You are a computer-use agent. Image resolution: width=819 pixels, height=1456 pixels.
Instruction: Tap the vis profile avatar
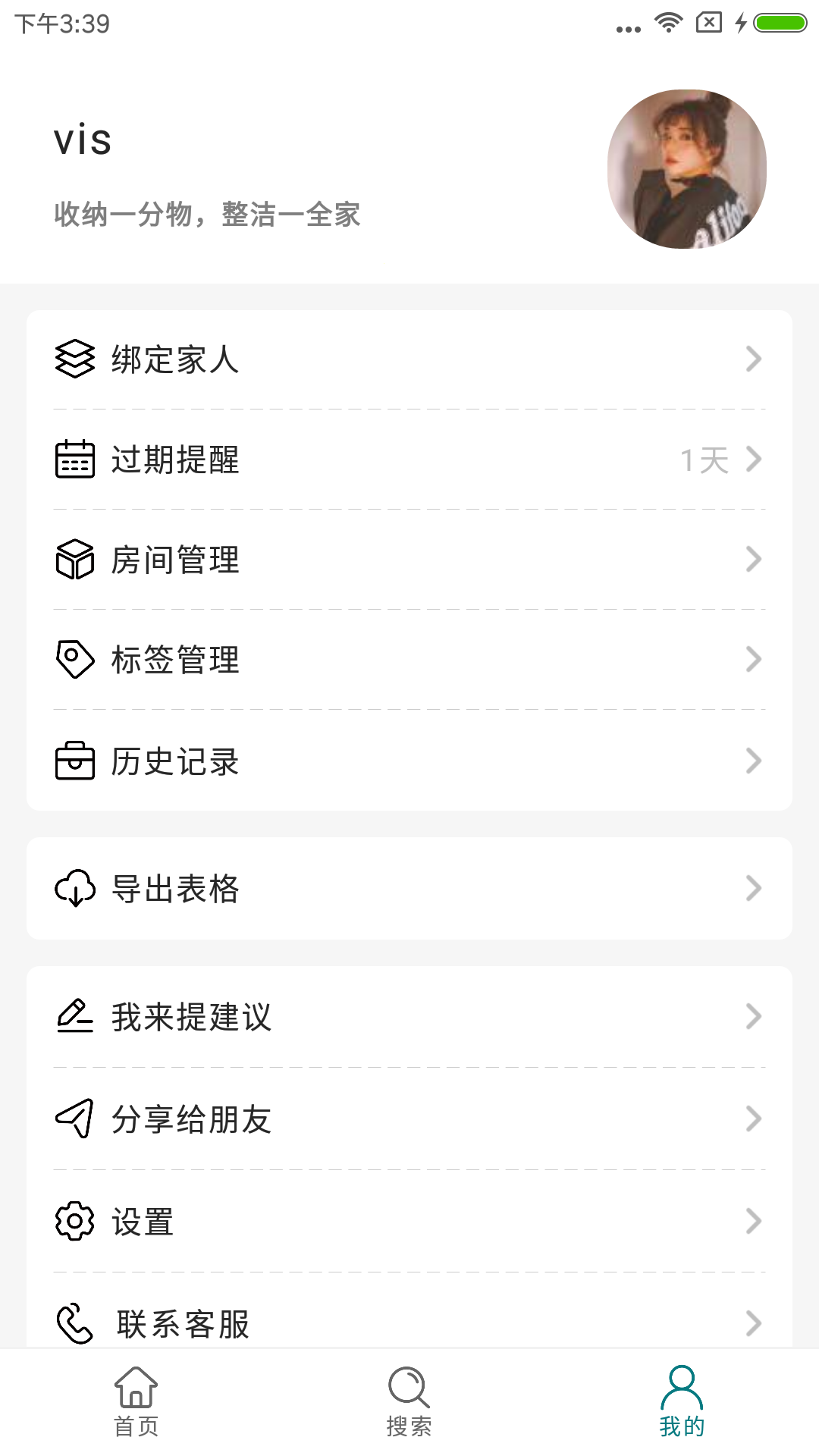coord(686,169)
